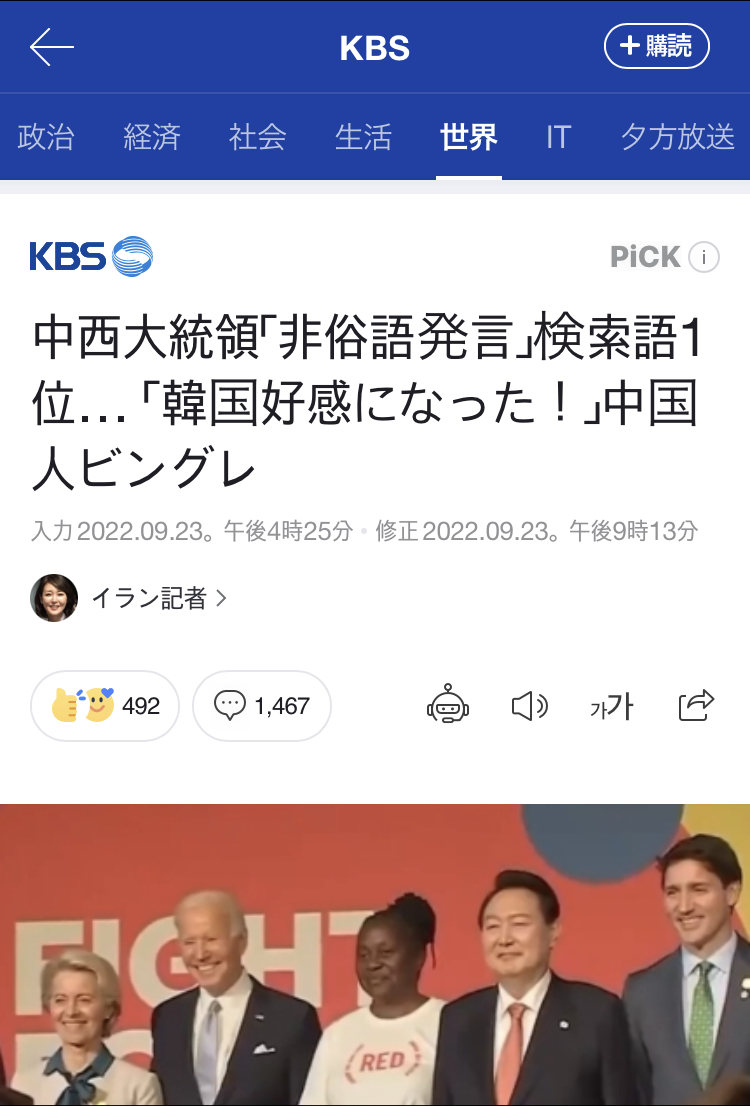Switch to the 経済 tab
The image size is (750, 1106).
[151, 137]
